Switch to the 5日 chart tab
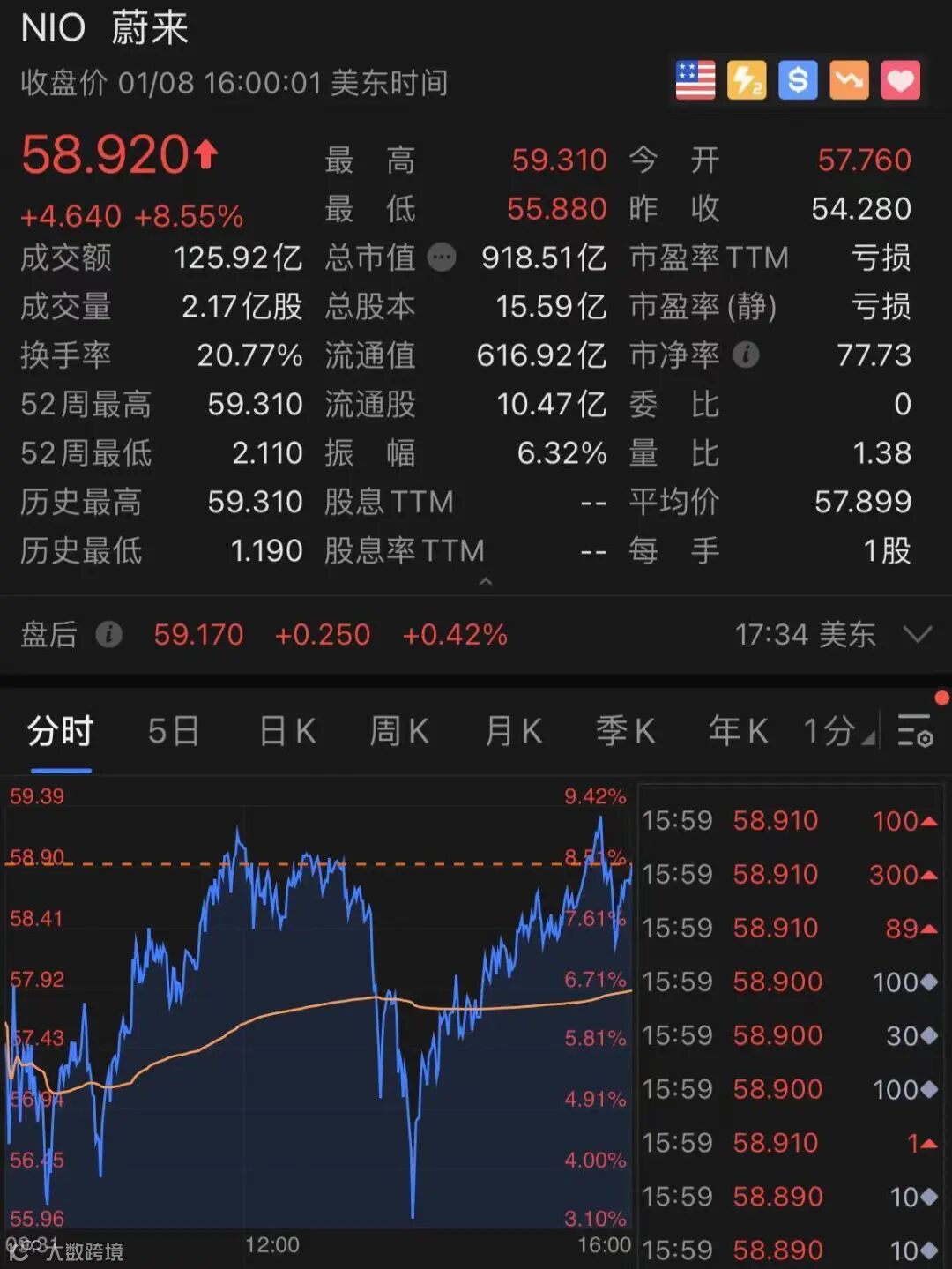 click(174, 731)
